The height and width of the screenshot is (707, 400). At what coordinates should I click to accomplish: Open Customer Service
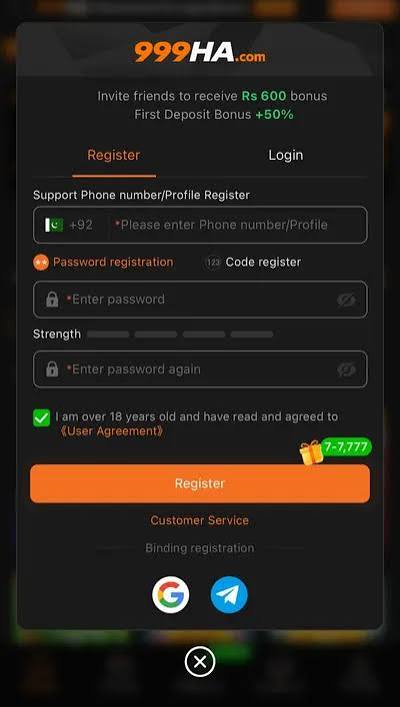(x=199, y=520)
